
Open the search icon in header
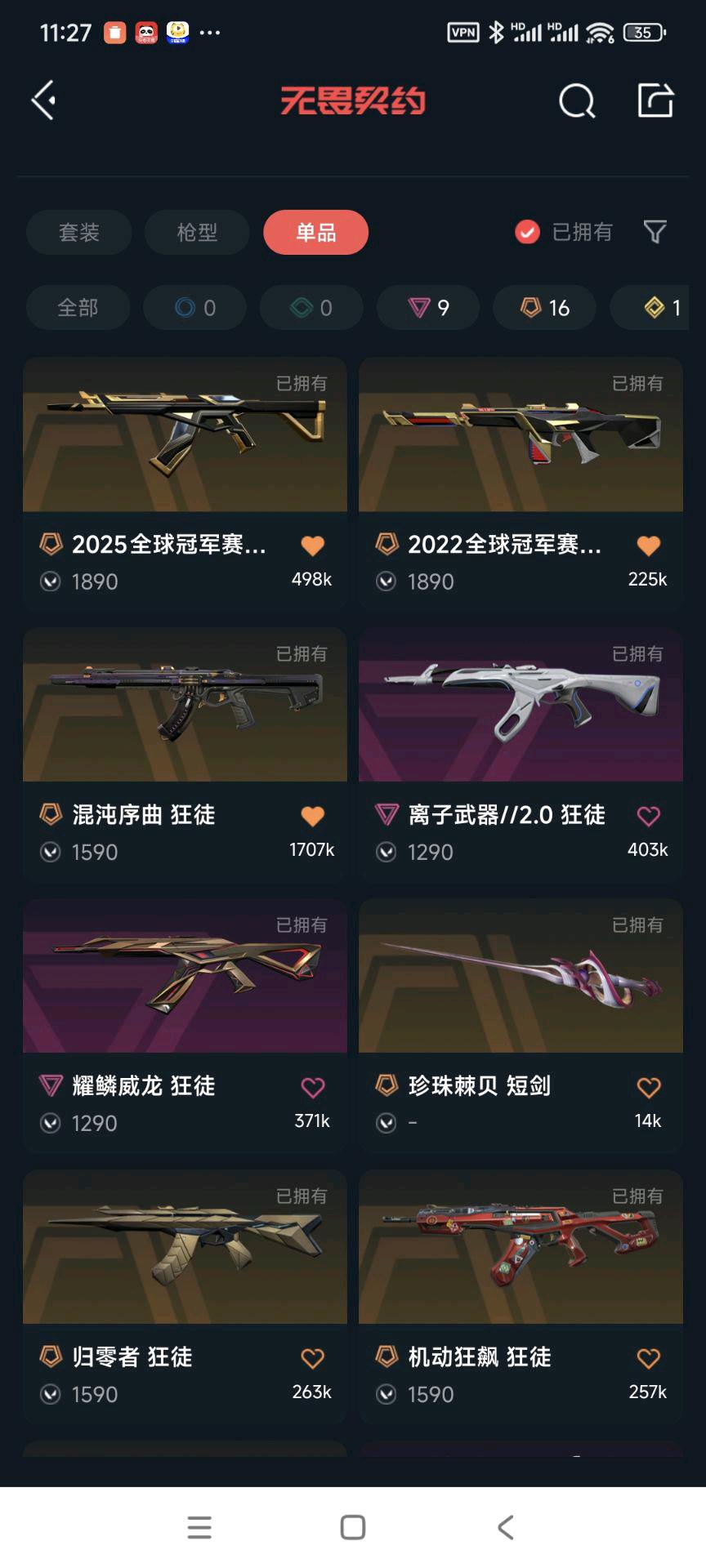point(577,100)
